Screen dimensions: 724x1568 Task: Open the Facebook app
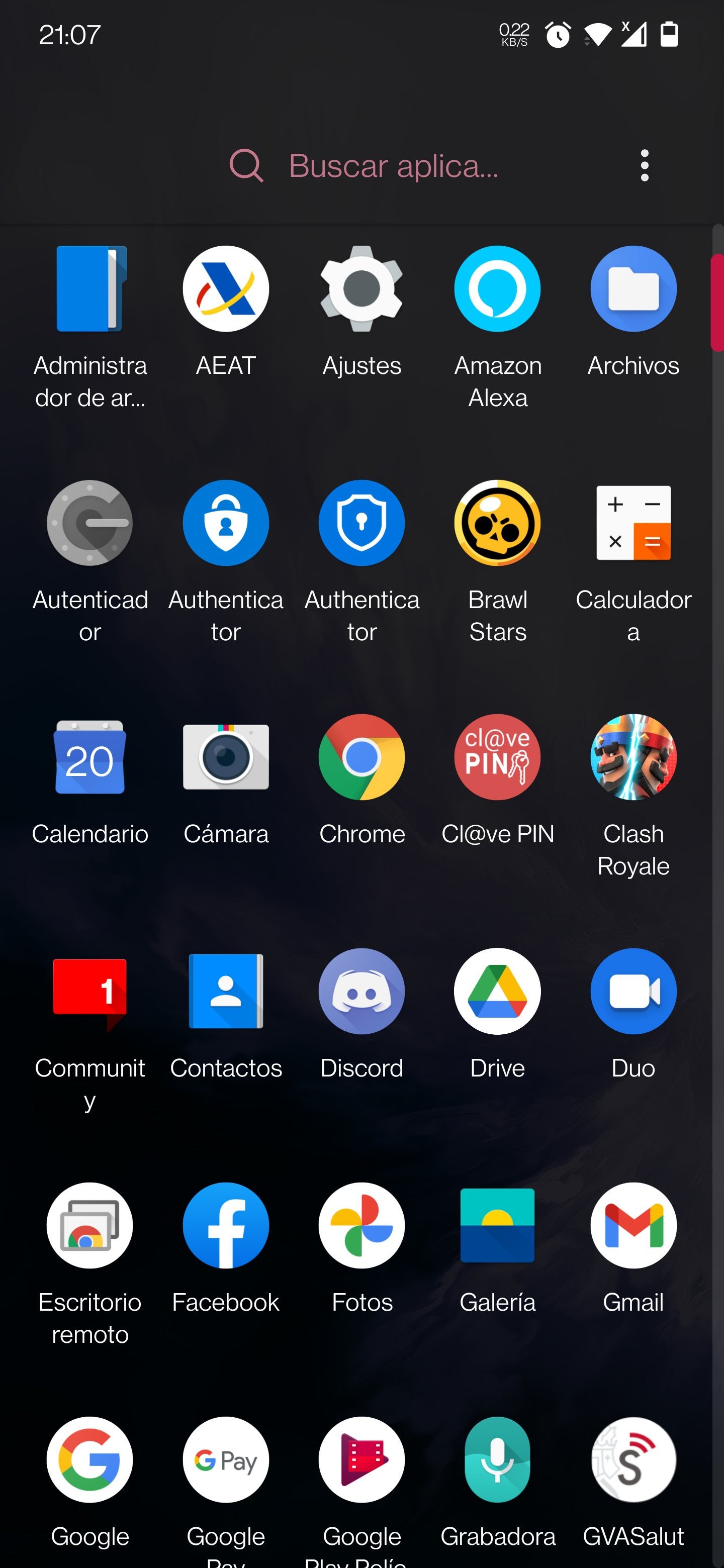(226, 1226)
